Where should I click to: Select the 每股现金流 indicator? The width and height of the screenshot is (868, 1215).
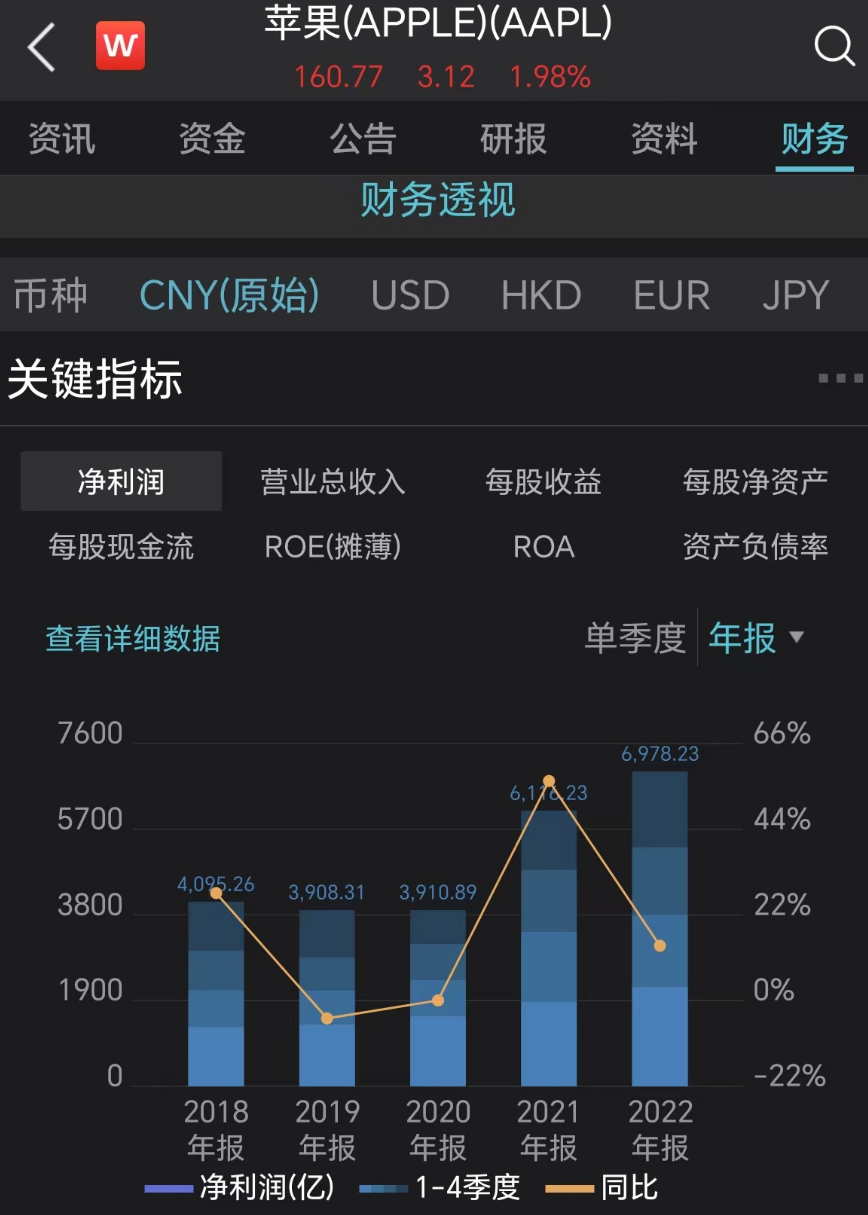(121, 546)
